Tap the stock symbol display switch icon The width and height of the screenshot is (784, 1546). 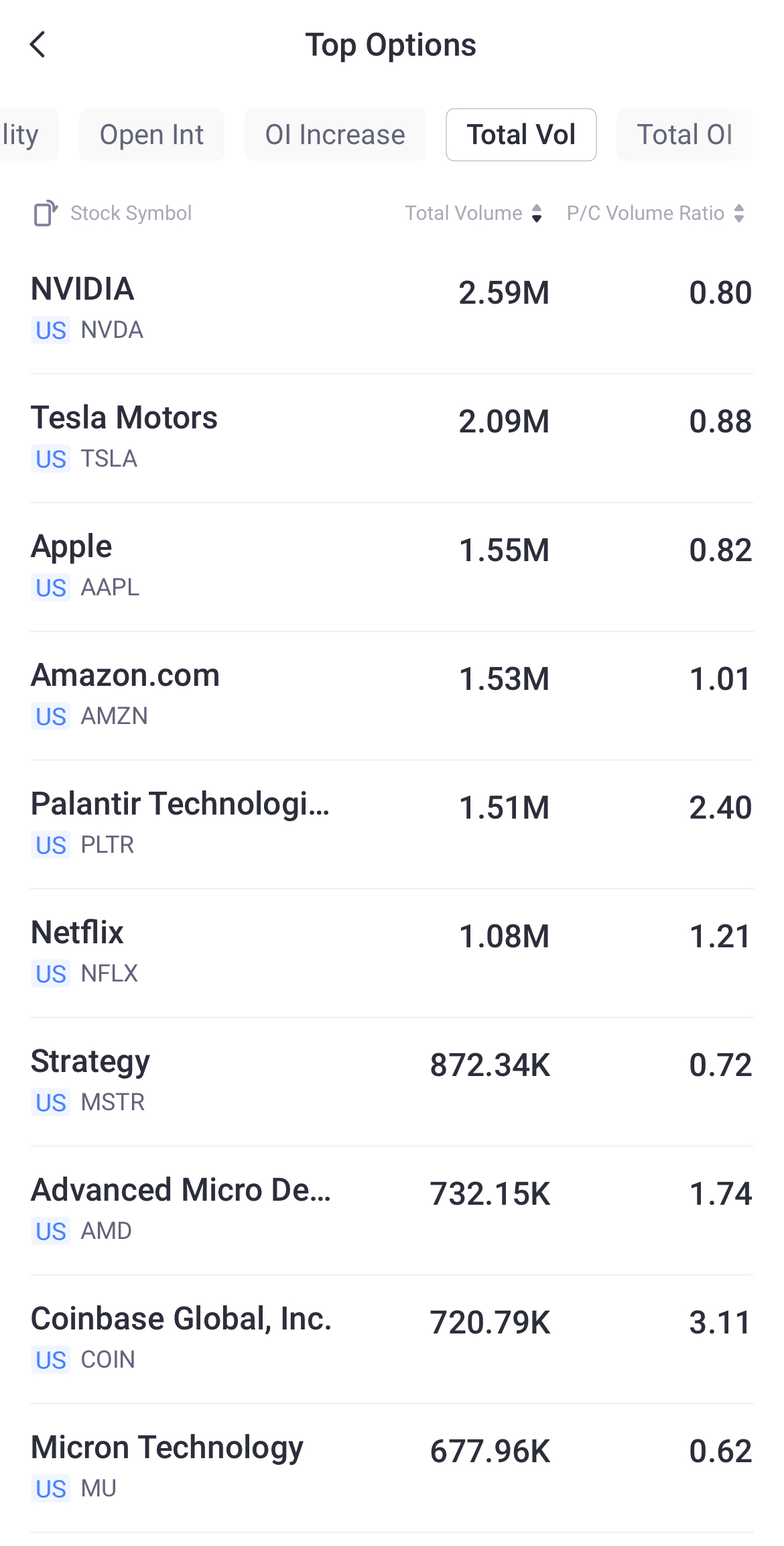44,213
